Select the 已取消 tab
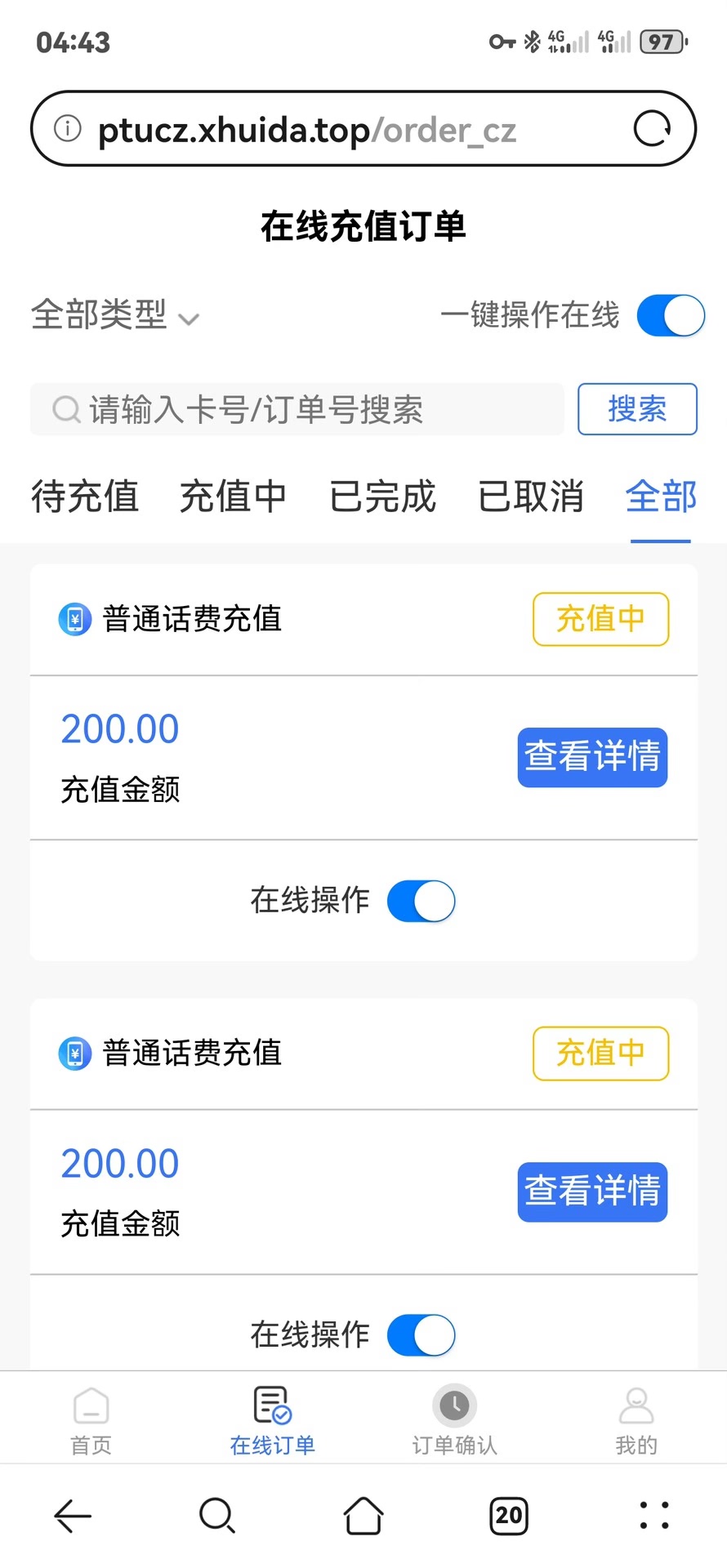Viewport: 727px width, 1568px height. pyautogui.click(x=530, y=497)
